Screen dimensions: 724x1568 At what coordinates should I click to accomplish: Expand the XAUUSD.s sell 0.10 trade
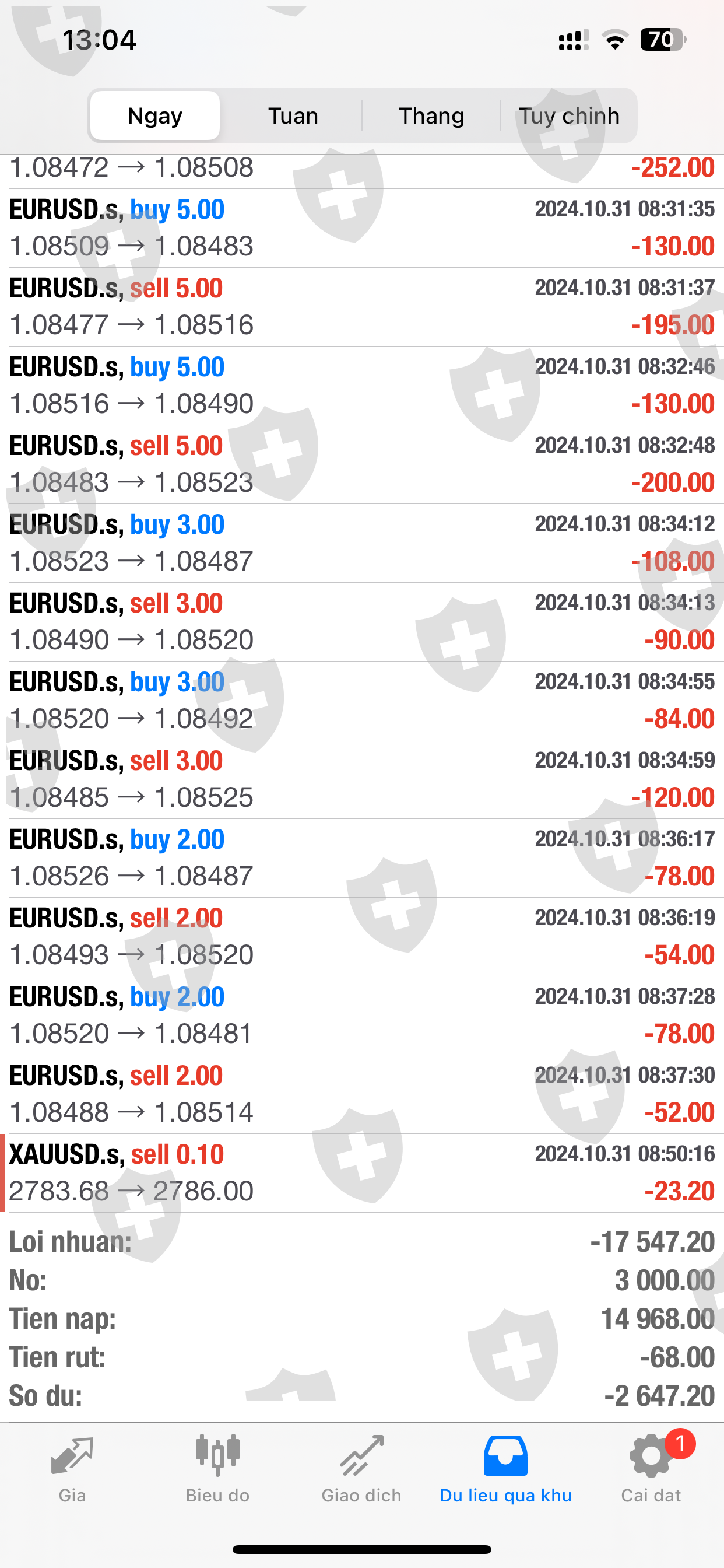tap(362, 1172)
